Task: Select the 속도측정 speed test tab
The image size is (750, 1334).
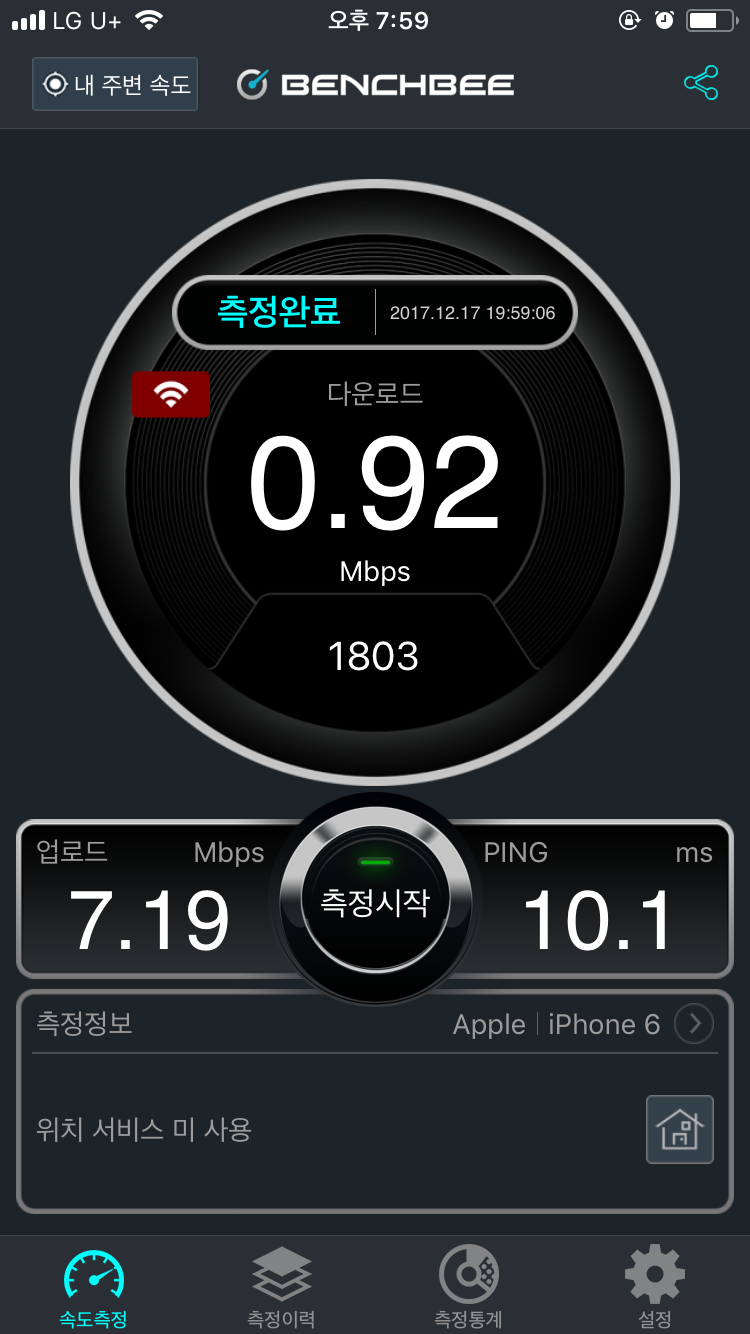Action: (93, 1286)
